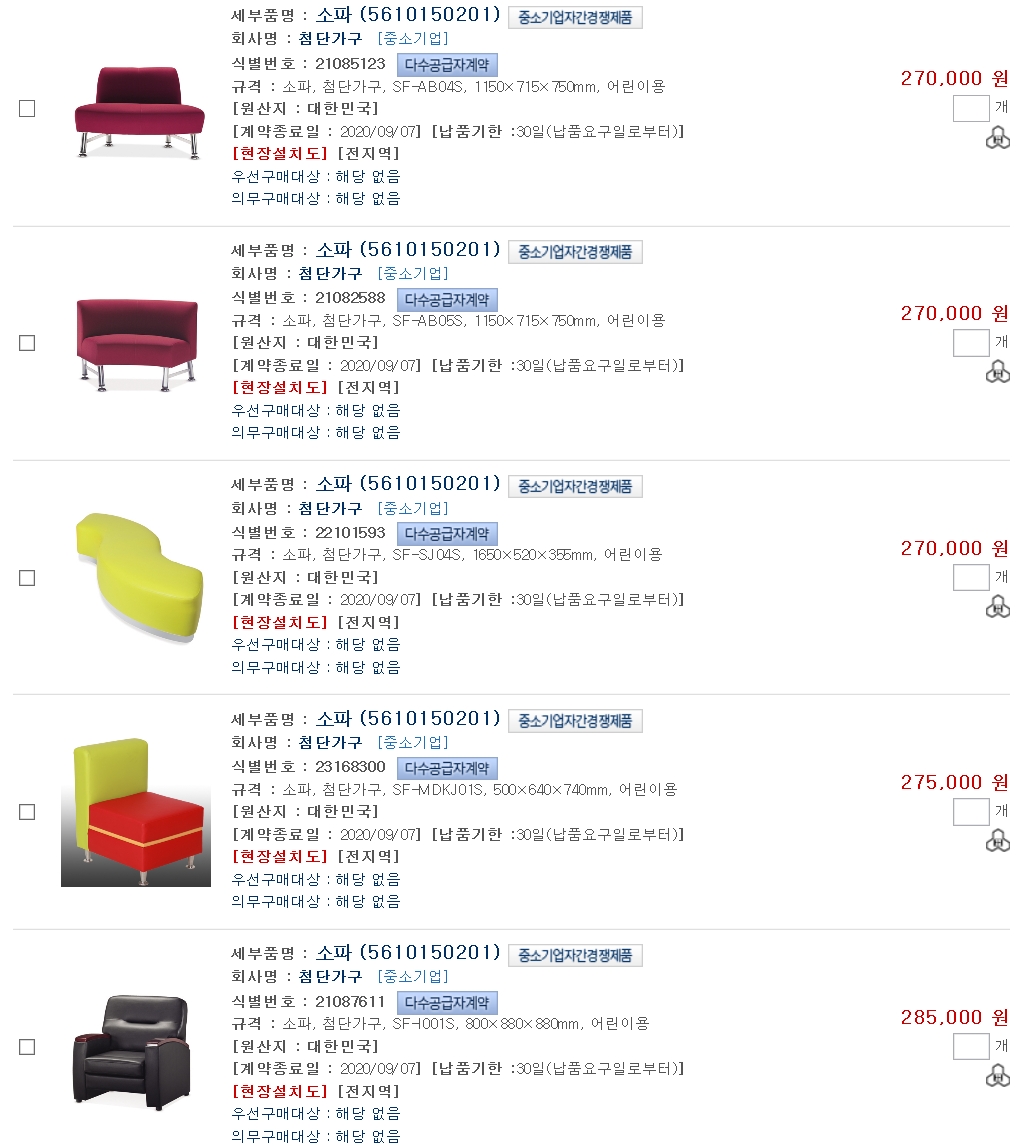The image size is (1024, 1146).
Task: Tap the quantity field for SF-AB05S
Action: pos(971,343)
